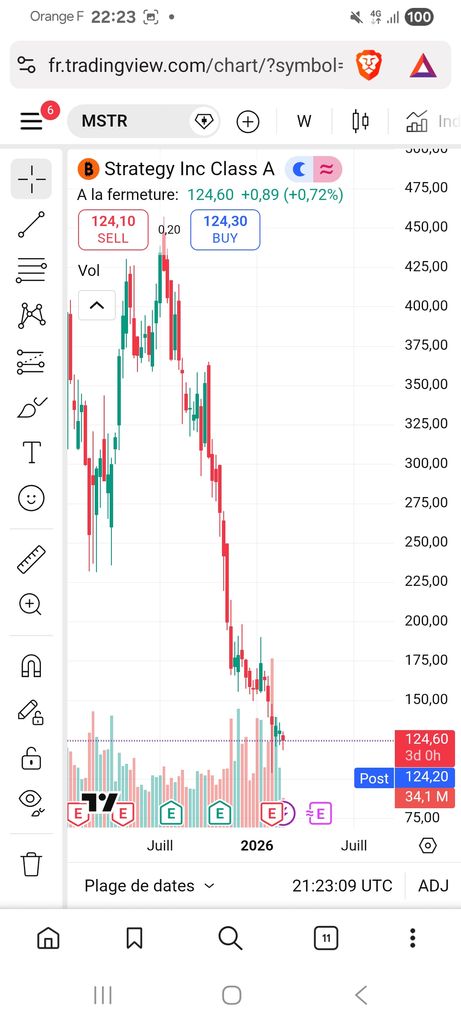Hide all drawings with eye icon
Viewport: 461px width, 1024px height.
[31, 800]
